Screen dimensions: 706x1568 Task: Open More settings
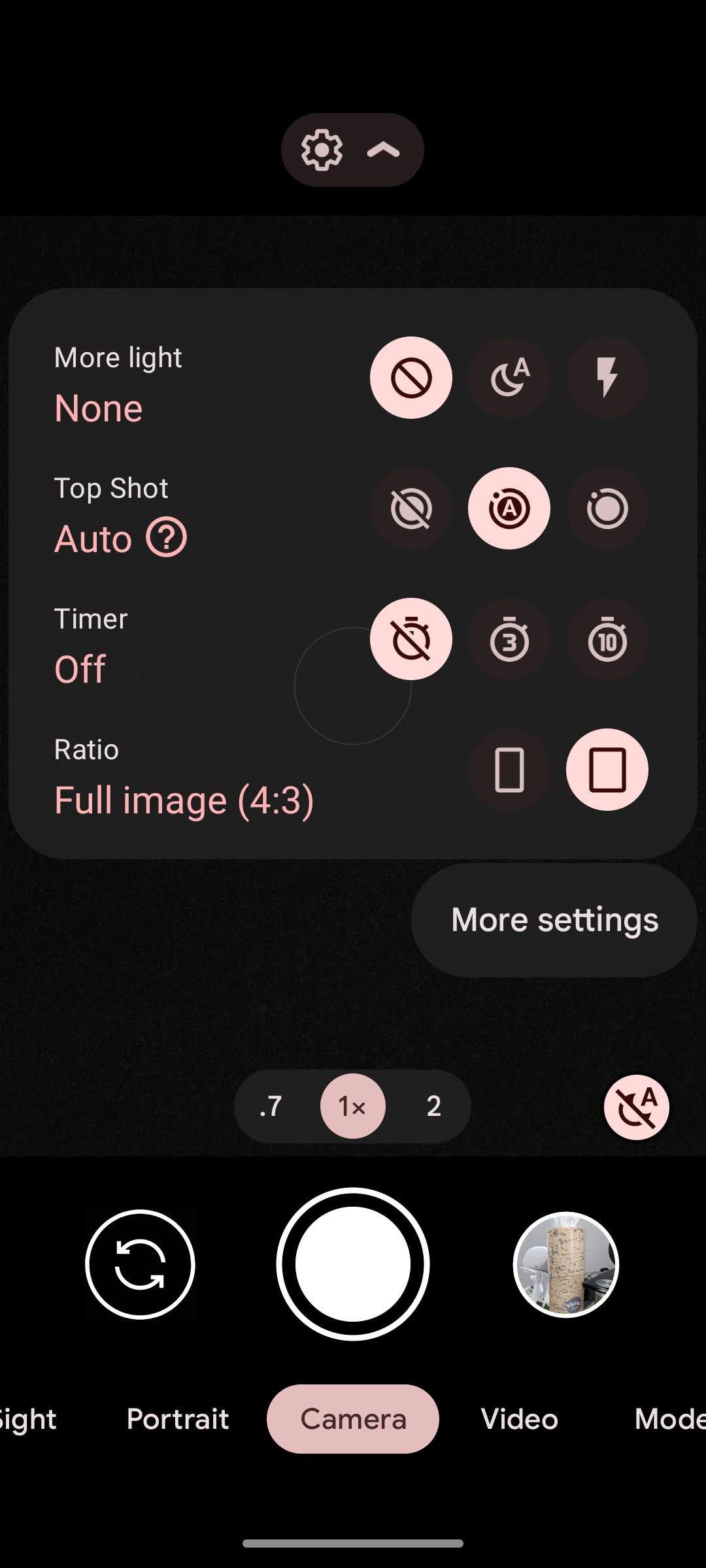pos(554,919)
